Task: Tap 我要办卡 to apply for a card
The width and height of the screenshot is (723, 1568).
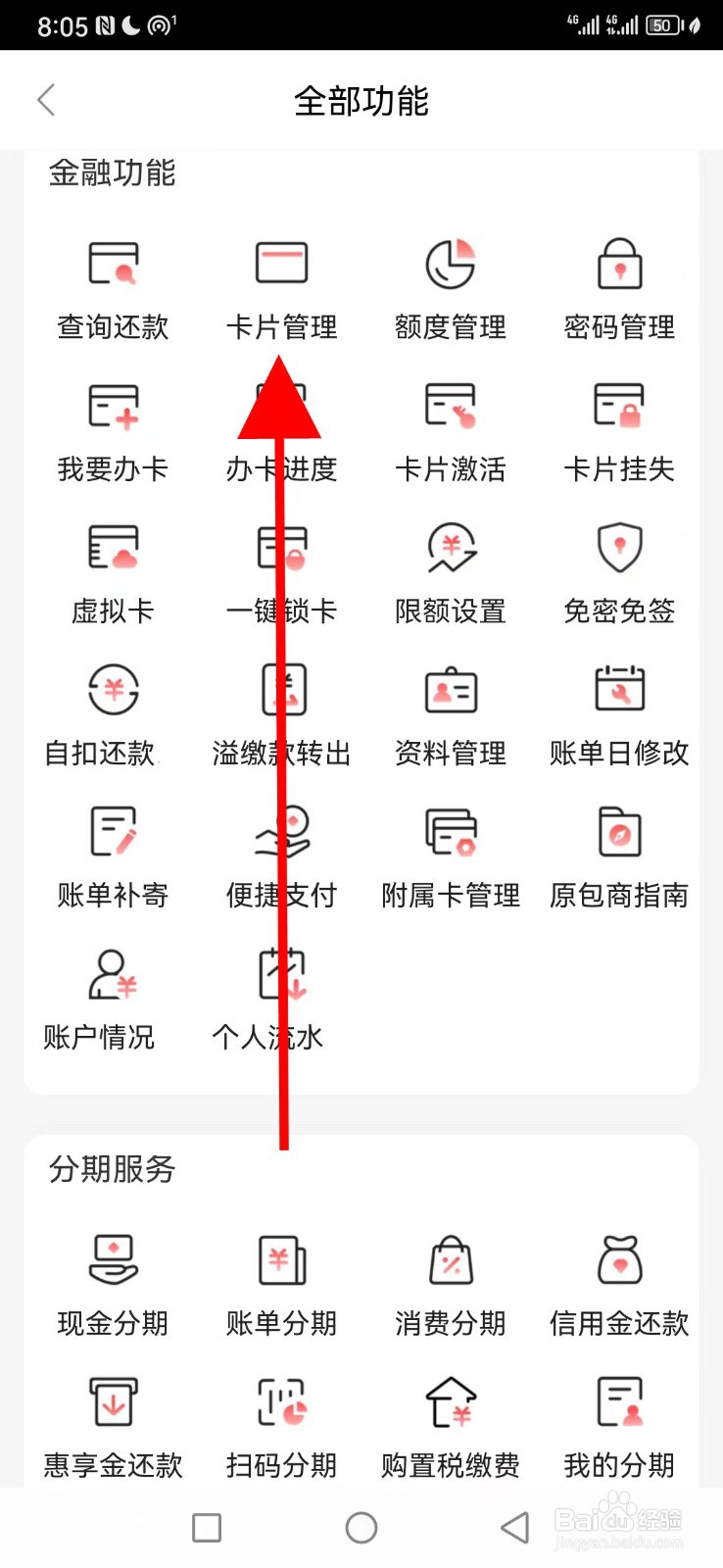Action: pyautogui.click(x=111, y=426)
